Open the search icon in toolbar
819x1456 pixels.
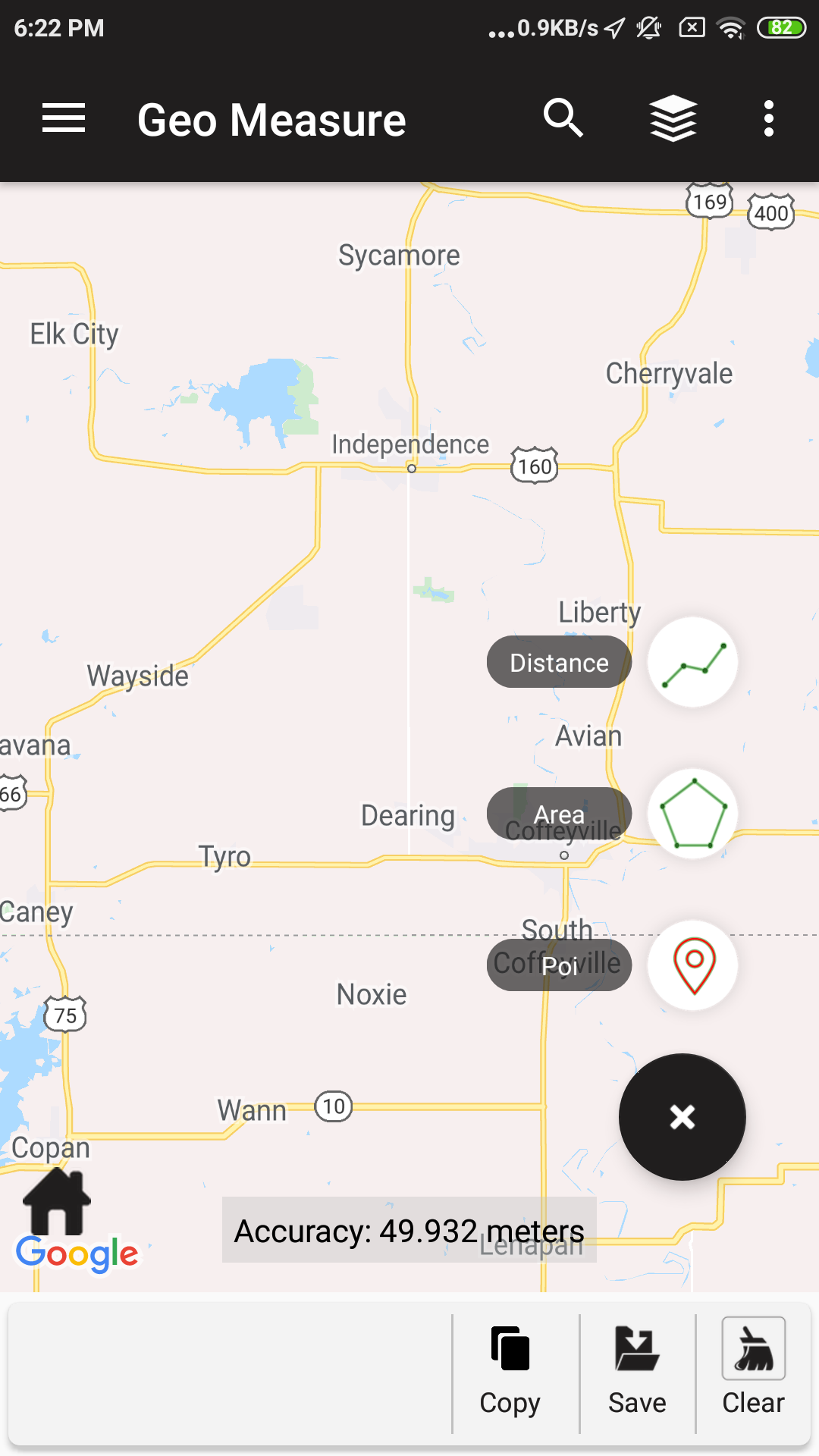[x=562, y=118]
